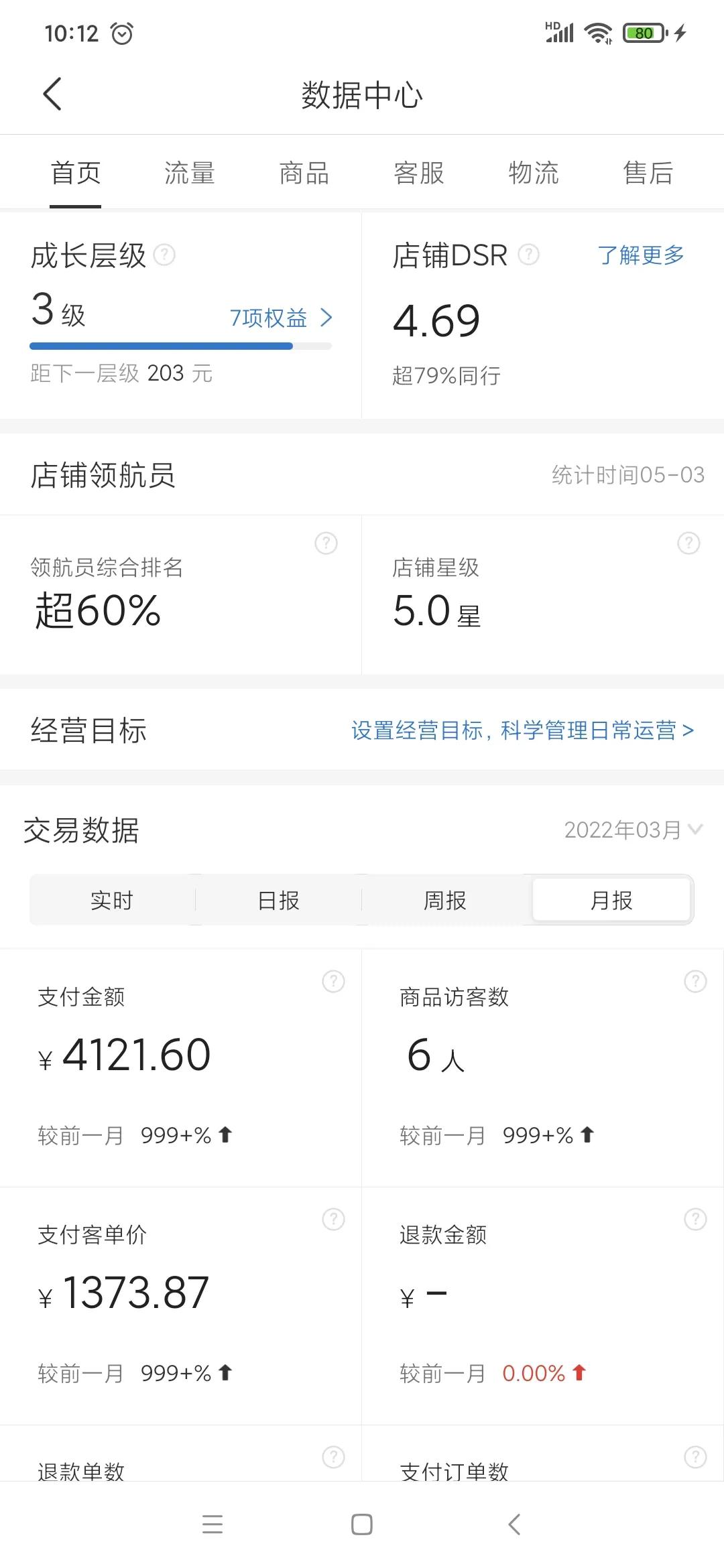Tap the back arrow to leave 数据中心
Image resolution: width=724 pixels, height=1568 pixels.
[53, 94]
